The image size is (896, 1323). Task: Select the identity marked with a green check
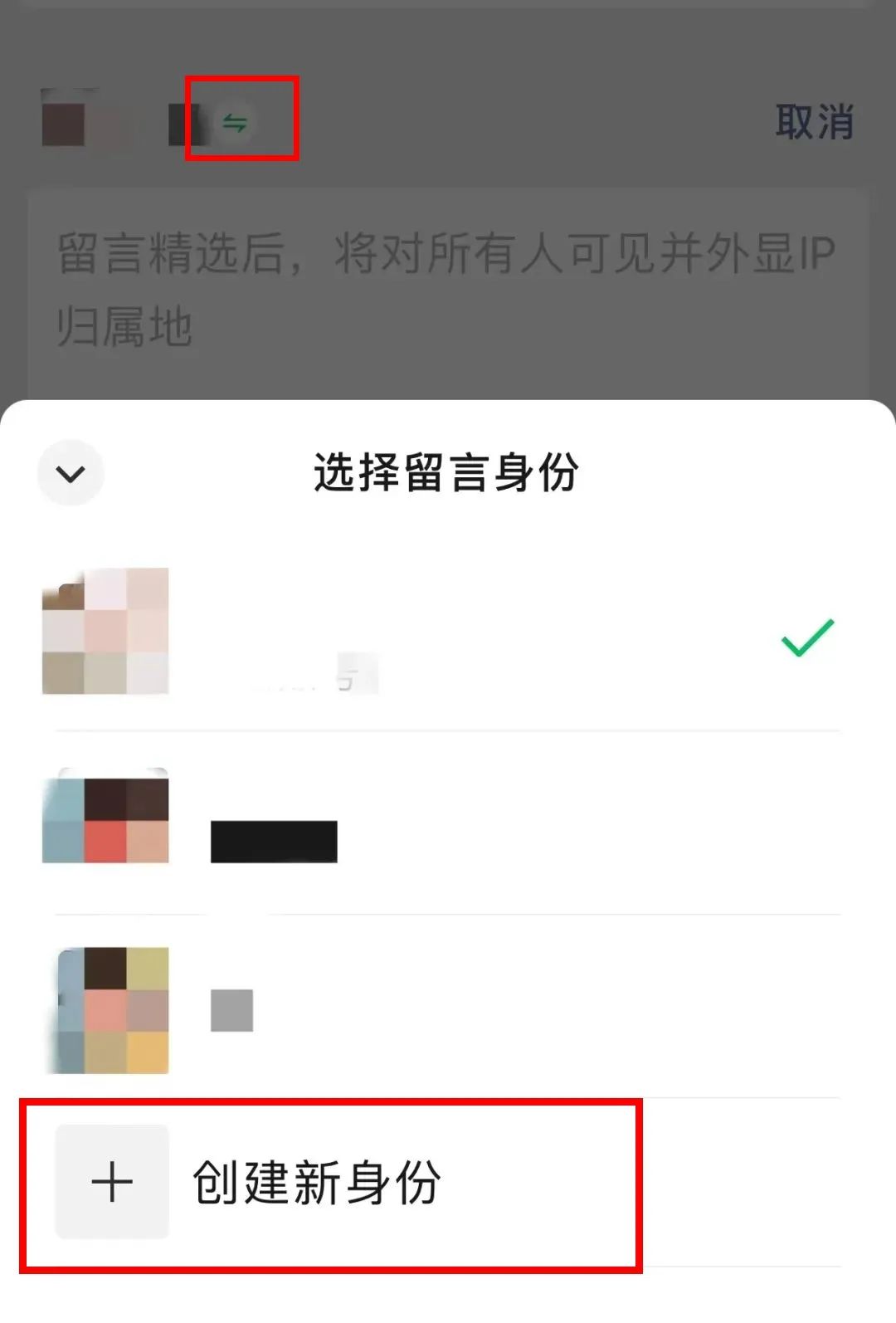[448, 632]
